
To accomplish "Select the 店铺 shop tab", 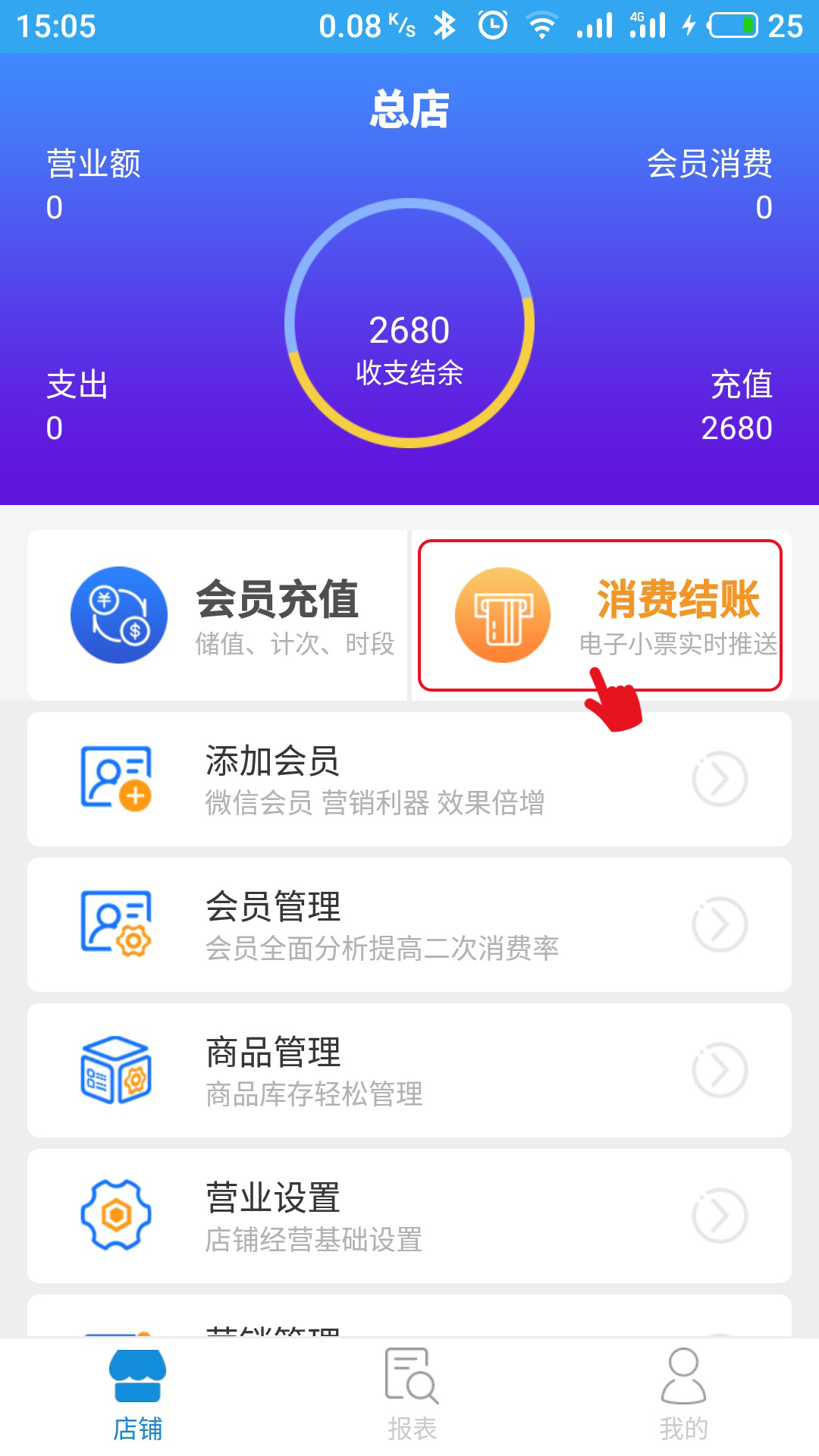I will (x=137, y=1395).
